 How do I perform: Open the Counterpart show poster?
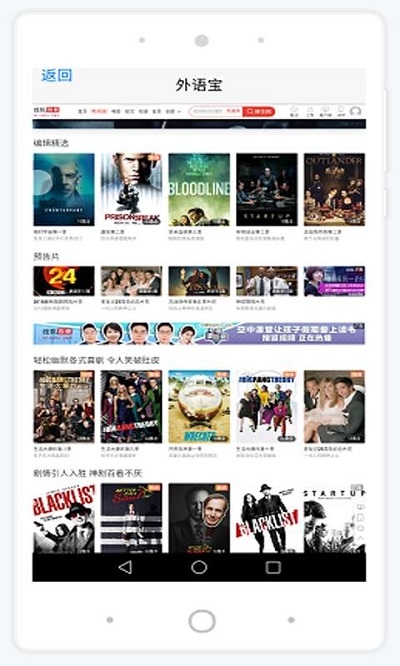click(64, 189)
